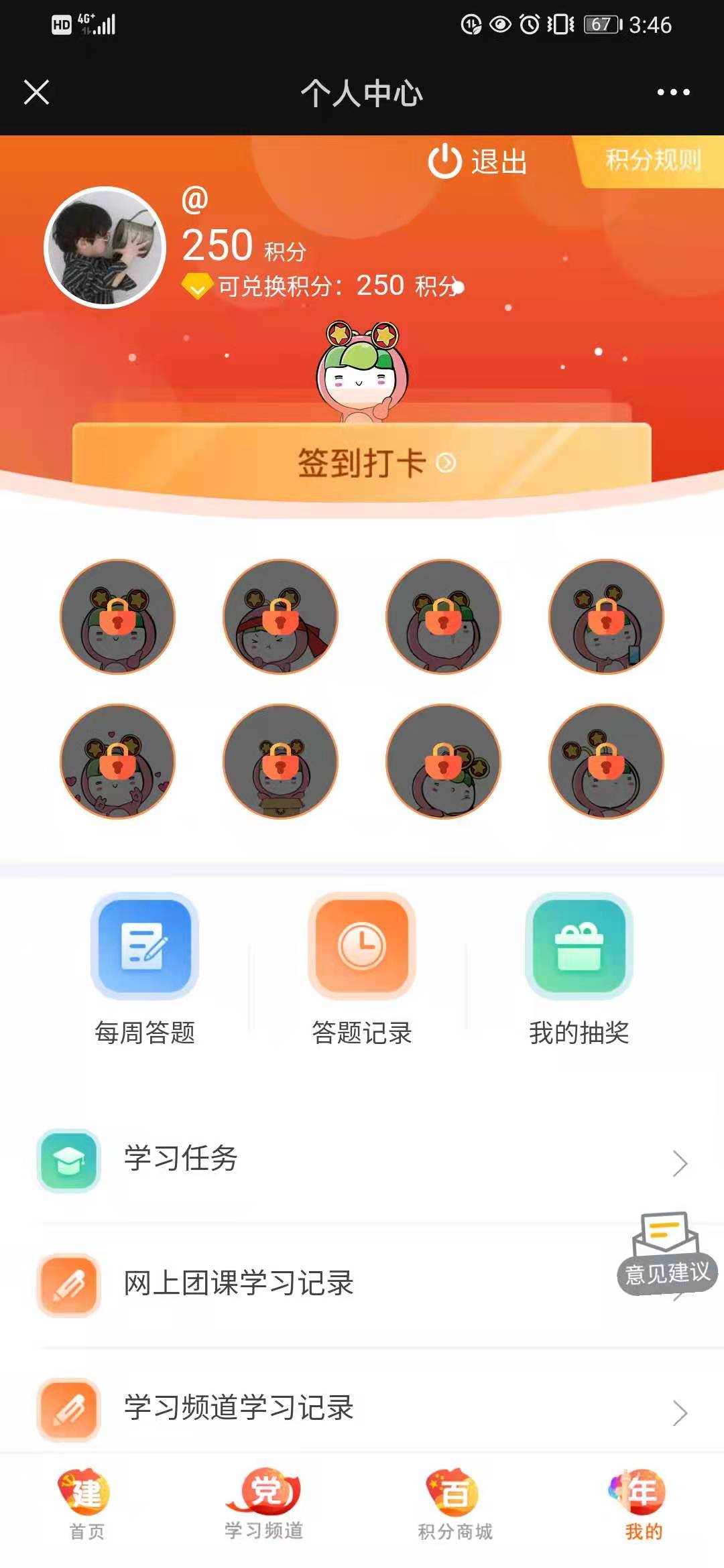
Task: Tap 退出 to log out
Action: pyautogui.click(x=478, y=161)
